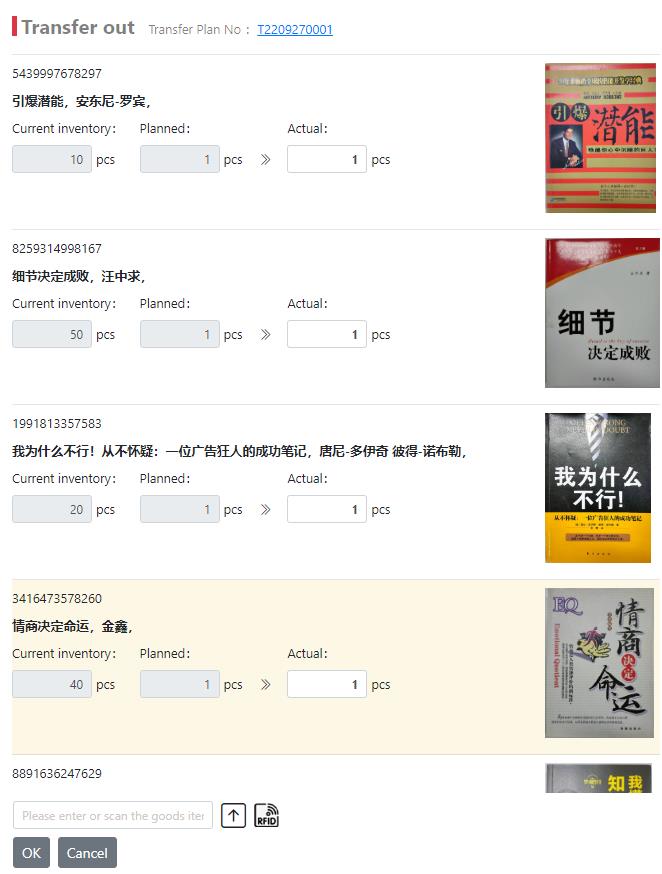The width and height of the screenshot is (662, 874).
Task: Copy planned to actual for 引爆潜能
Action: click(x=265, y=160)
